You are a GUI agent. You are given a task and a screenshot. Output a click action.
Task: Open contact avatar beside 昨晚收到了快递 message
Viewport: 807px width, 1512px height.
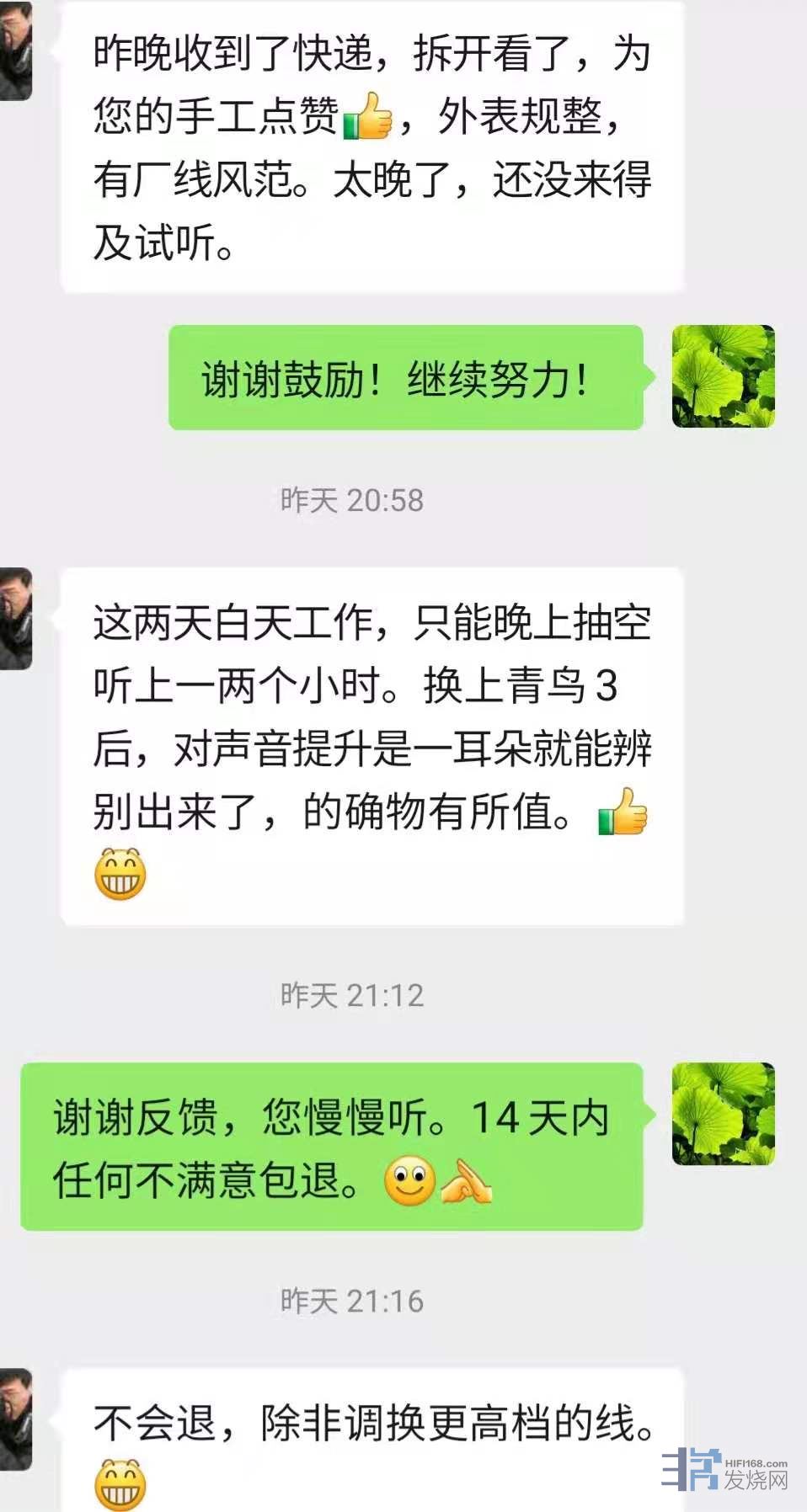pos(15,52)
